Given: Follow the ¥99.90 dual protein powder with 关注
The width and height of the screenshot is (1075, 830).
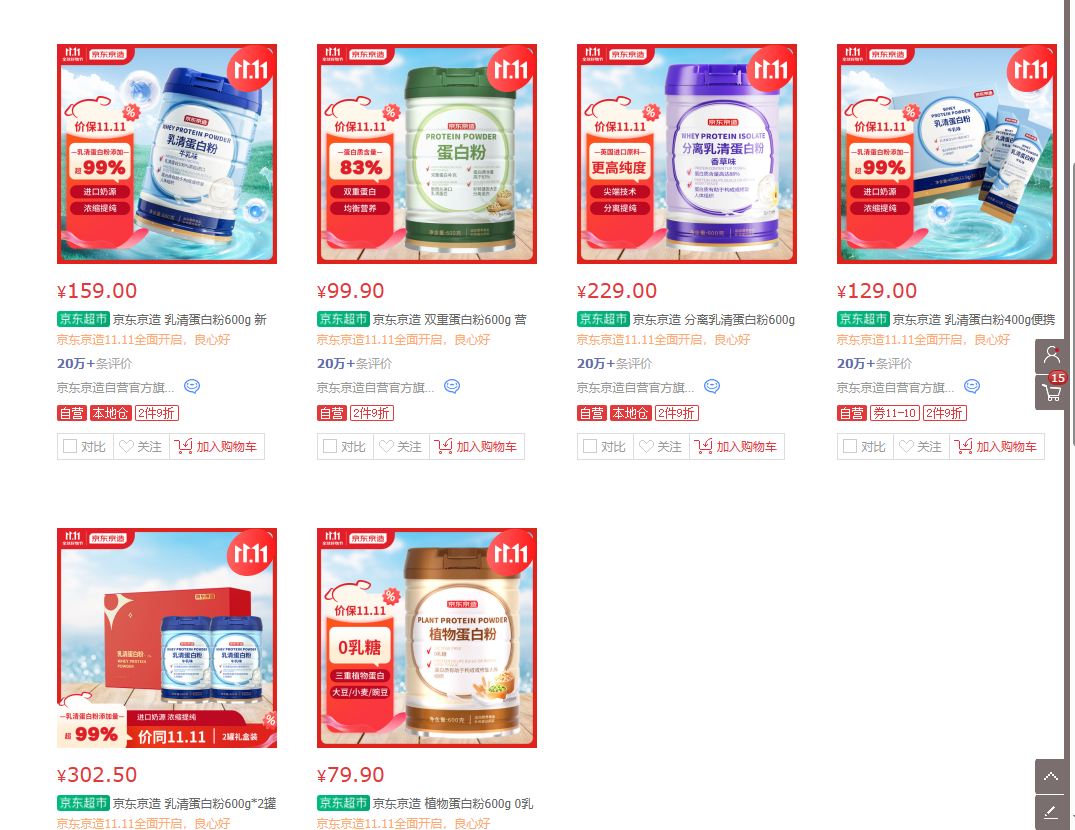Looking at the screenshot, I should [401, 447].
